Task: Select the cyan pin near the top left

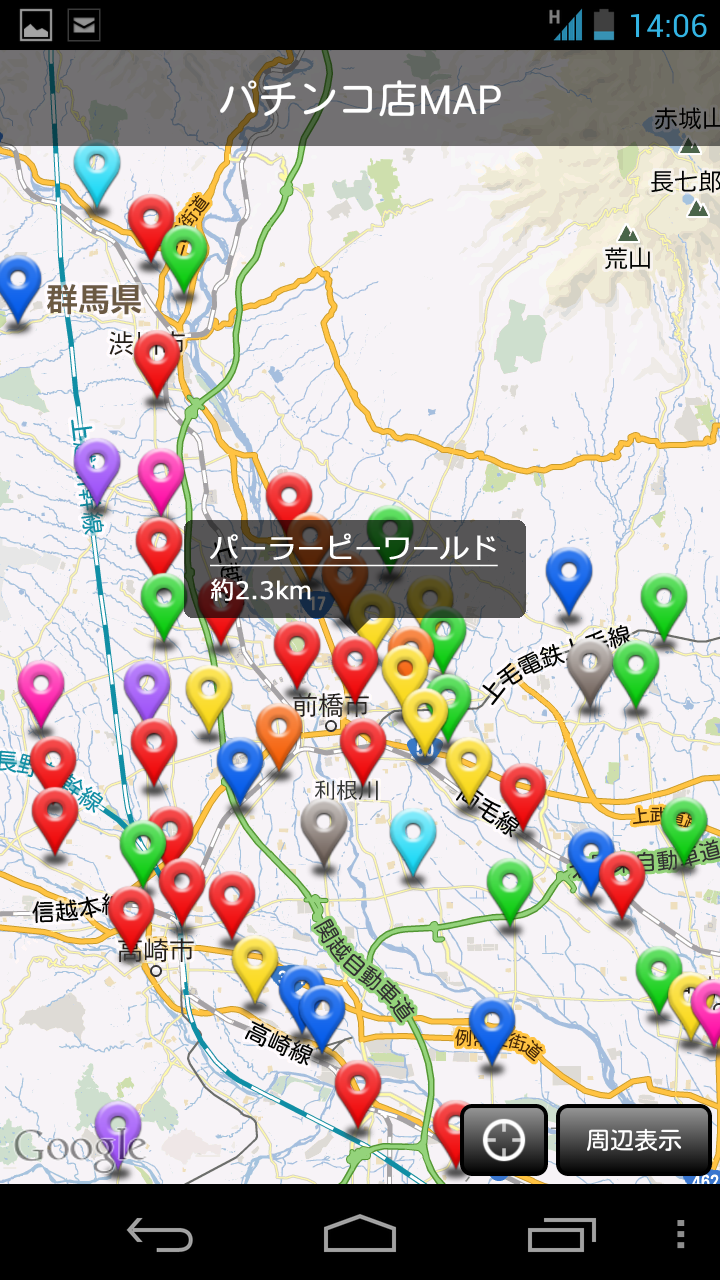Action: 97,170
